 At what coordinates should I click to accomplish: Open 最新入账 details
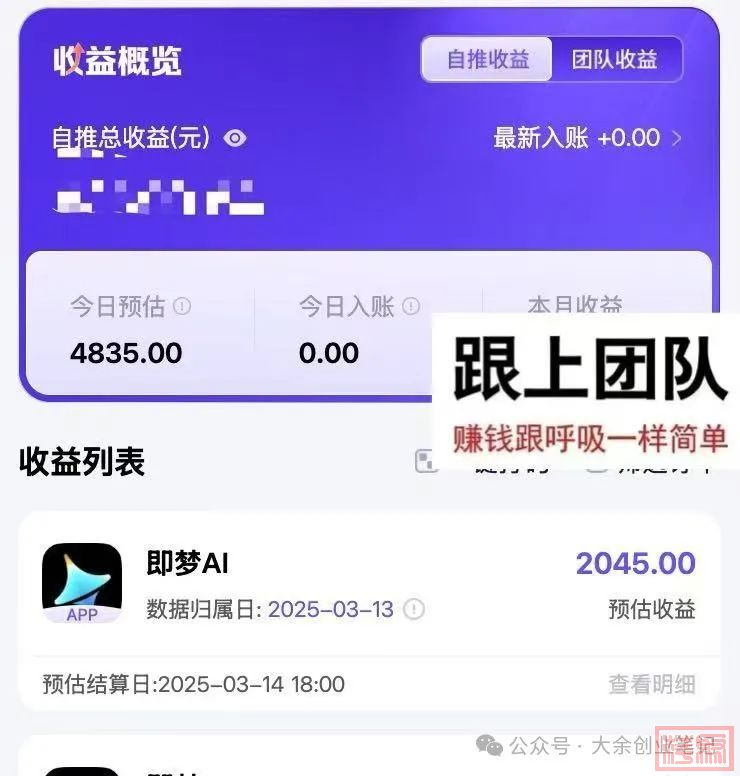(587, 138)
